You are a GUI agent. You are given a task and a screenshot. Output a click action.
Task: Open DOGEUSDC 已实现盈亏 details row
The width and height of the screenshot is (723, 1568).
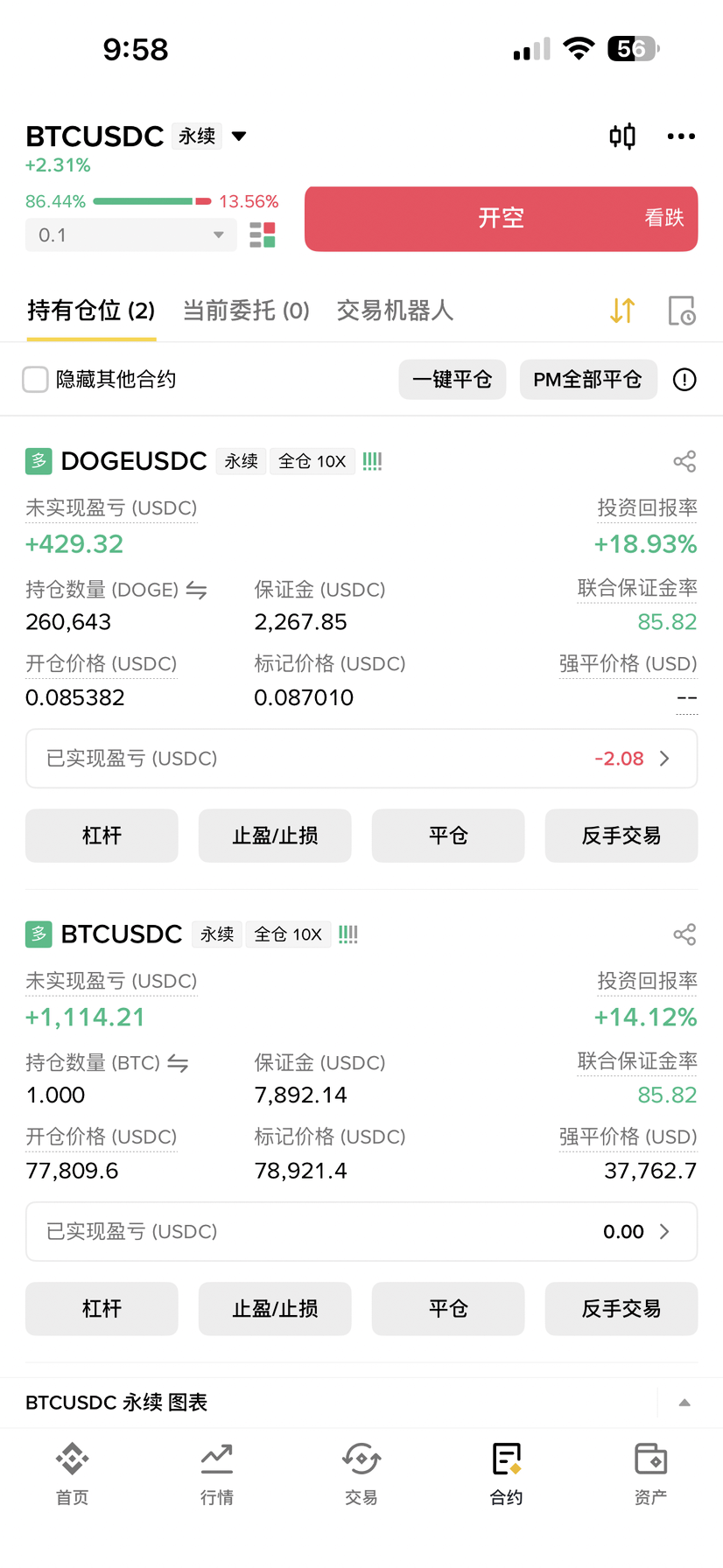pyautogui.click(x=361, y=759)
